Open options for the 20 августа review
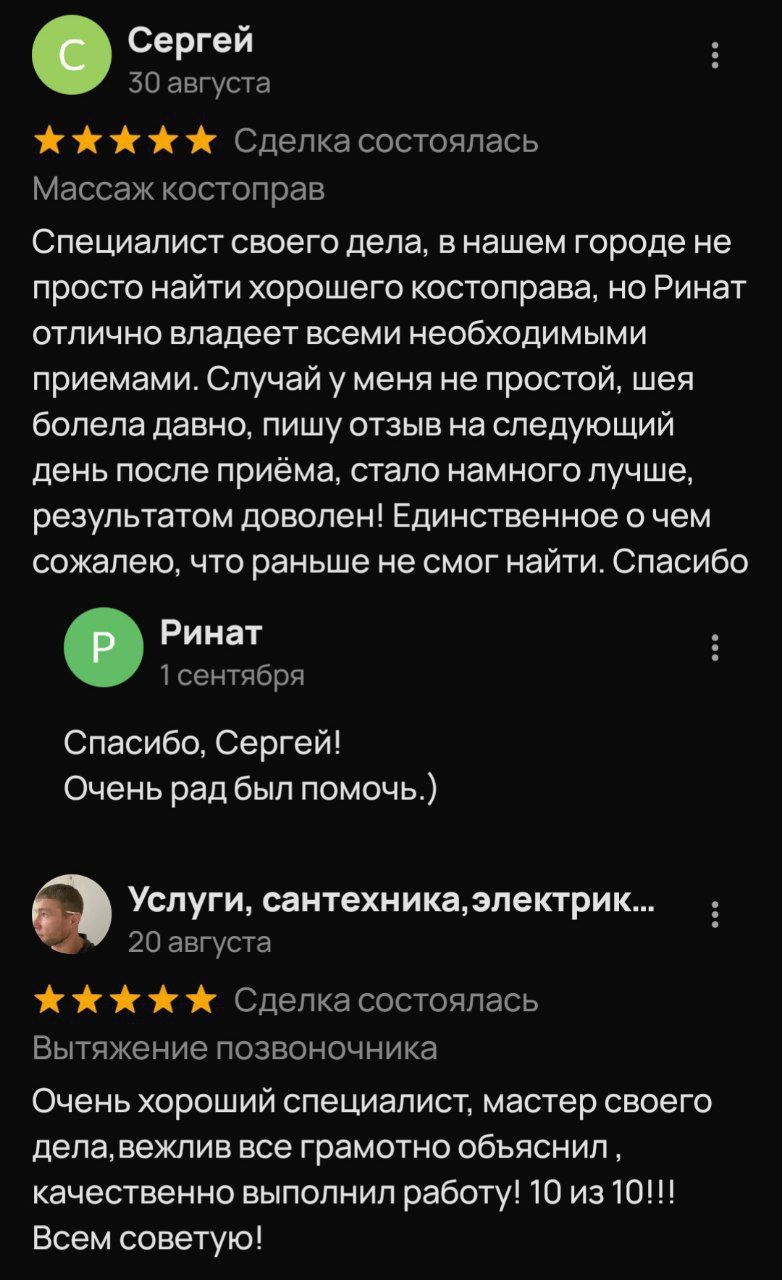Image resolution: width=782 pixels, height=1280 pixels. 714,915
